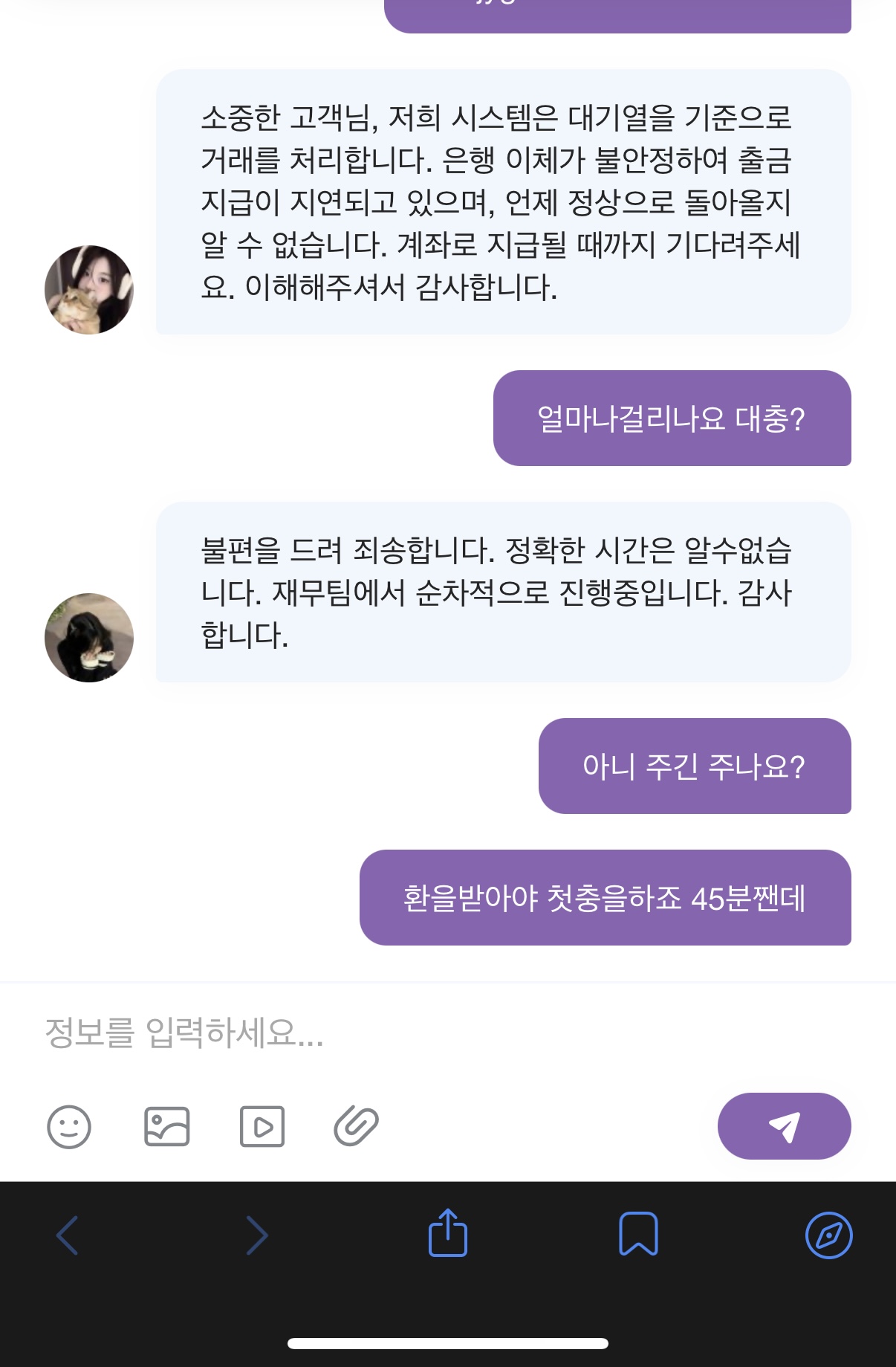Go back in the browser
This screenshot has height=1367, width=896.
pos(68,1235)
